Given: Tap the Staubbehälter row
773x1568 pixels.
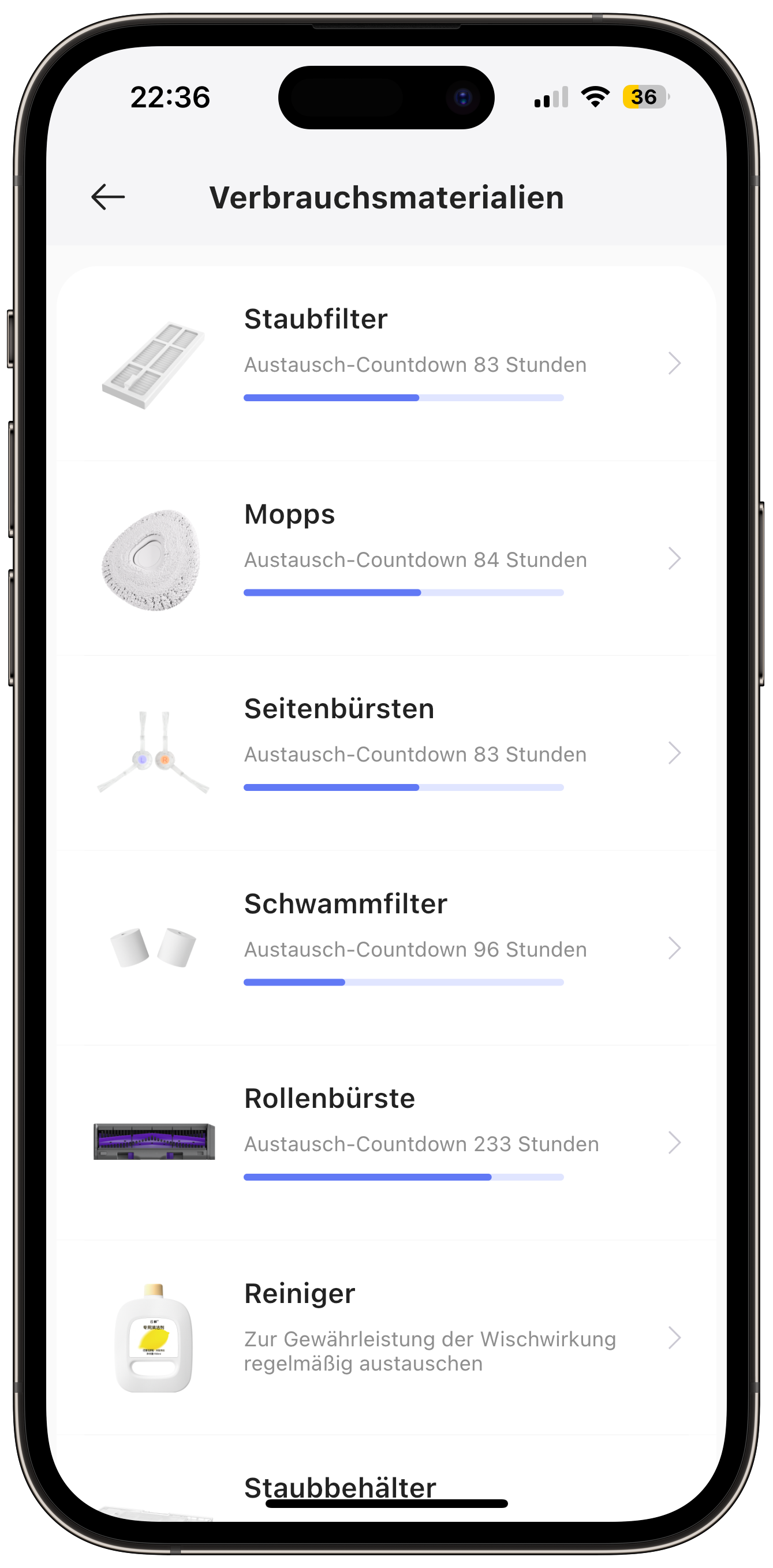Looking at the screenshot, I should point(387,1479).
